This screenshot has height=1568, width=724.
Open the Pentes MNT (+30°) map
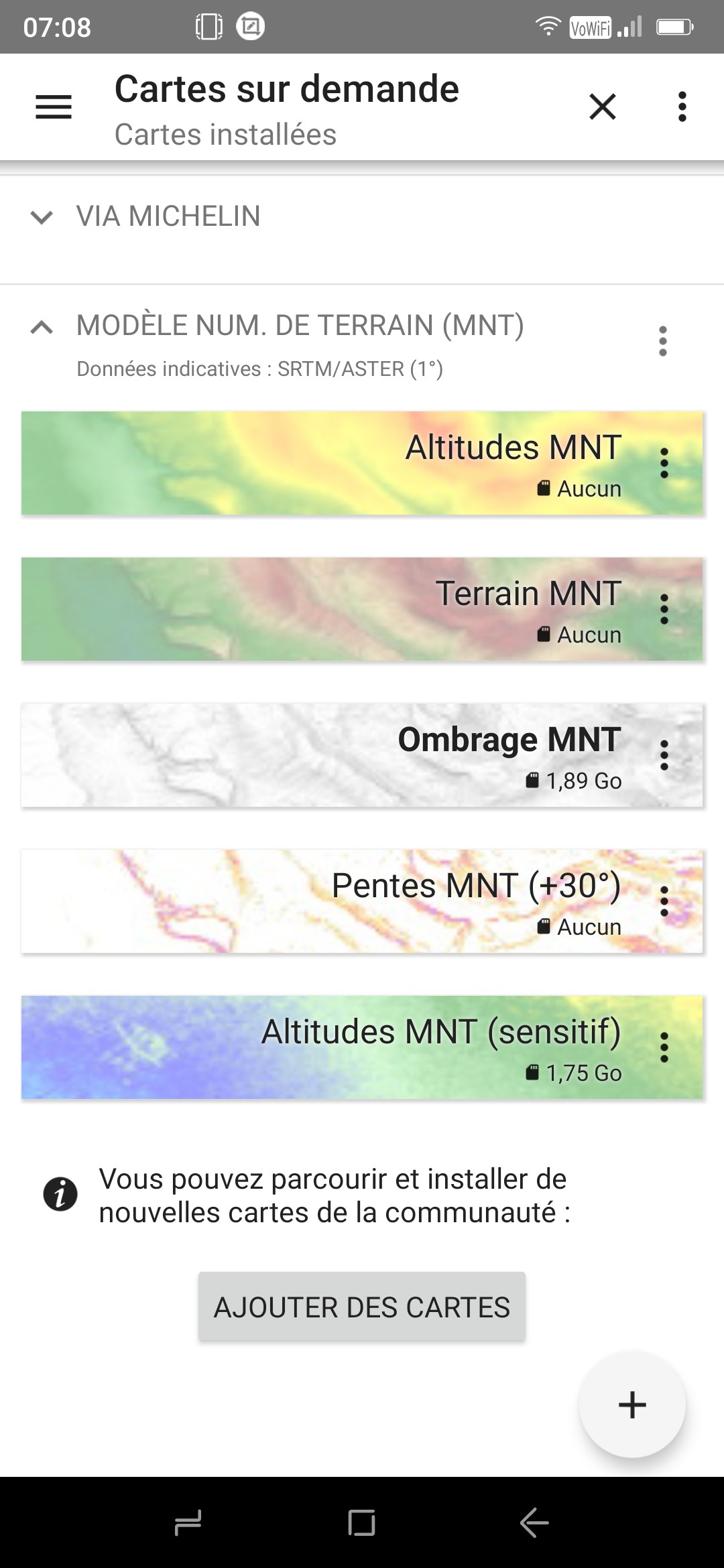(x=335, y=902)
